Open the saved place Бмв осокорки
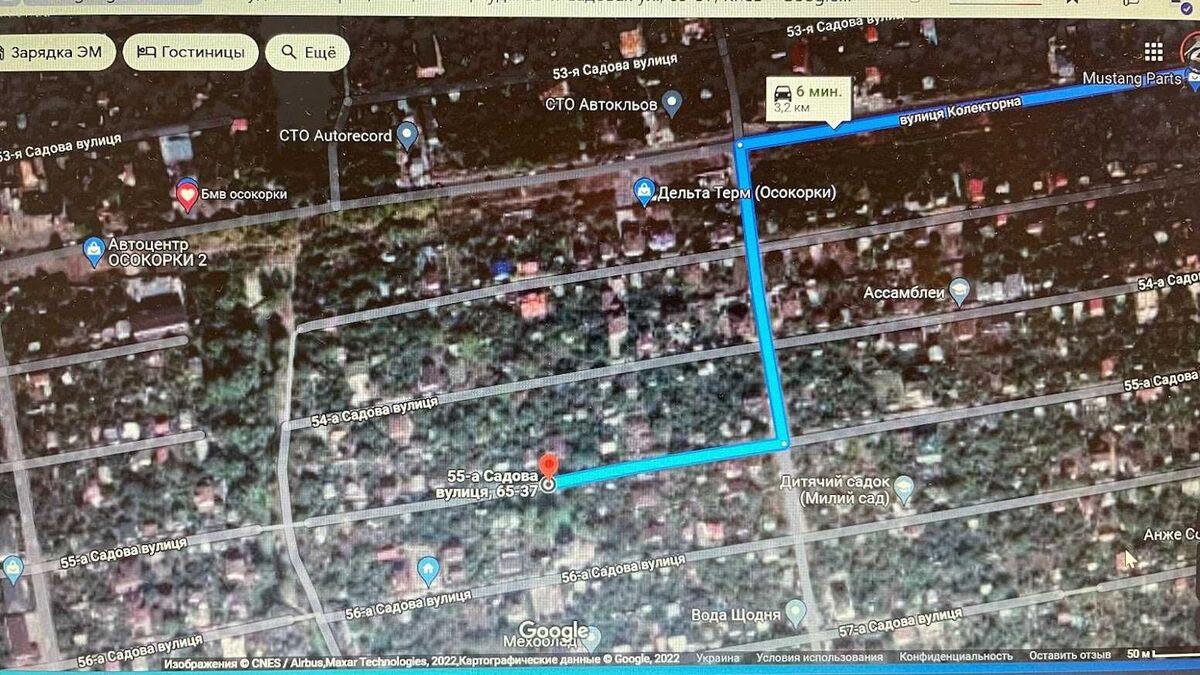This screenshot has height=675, width=1200. point(187,194)
